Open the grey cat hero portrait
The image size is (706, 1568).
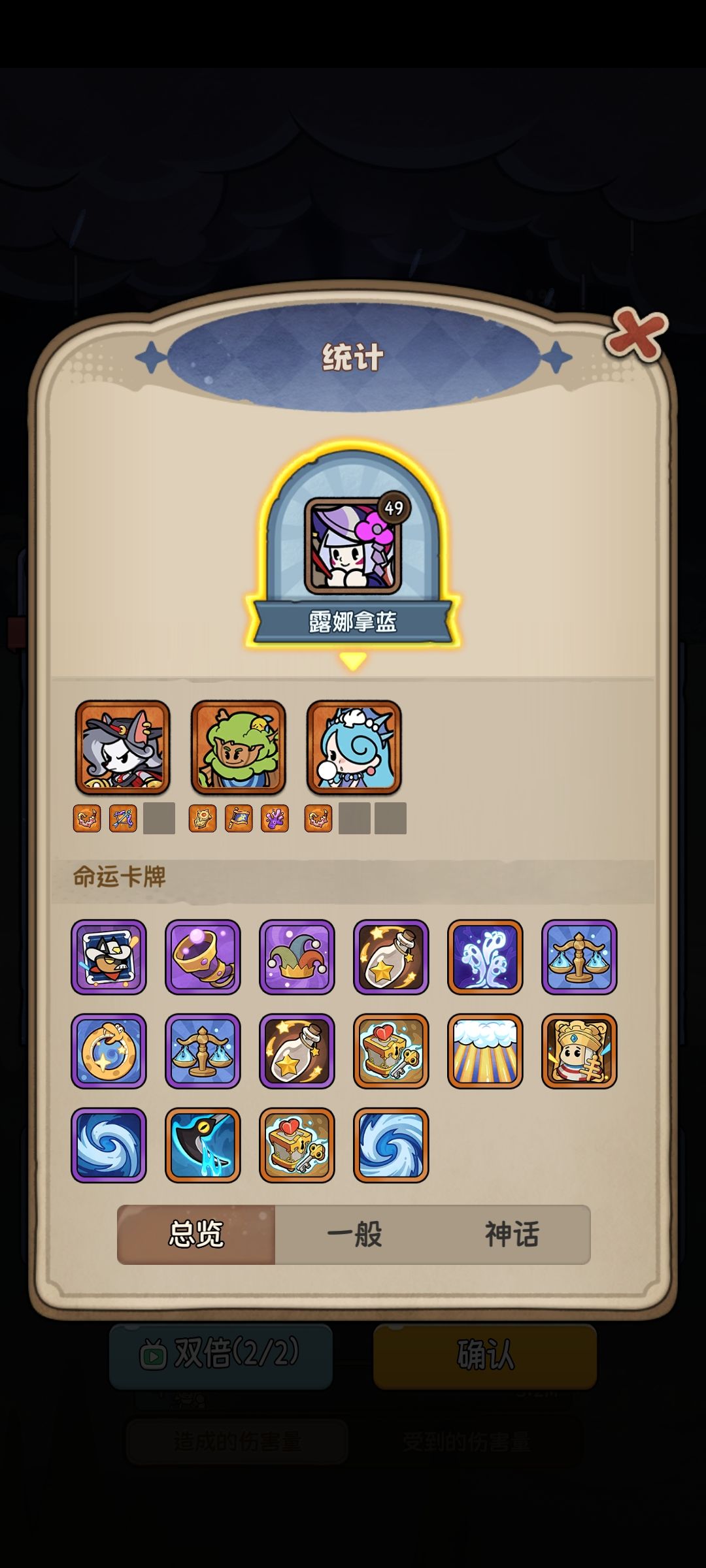122,747
